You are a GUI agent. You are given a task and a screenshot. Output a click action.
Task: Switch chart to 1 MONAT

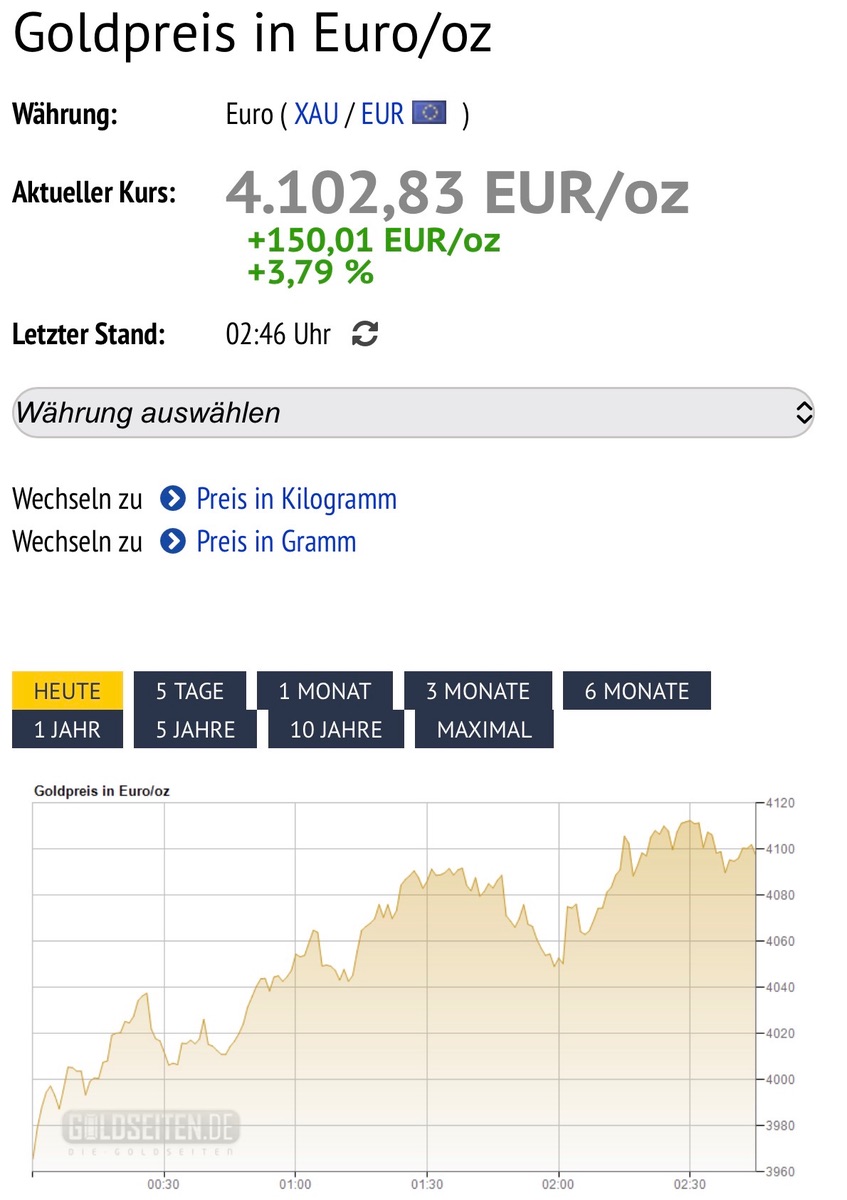324,691
